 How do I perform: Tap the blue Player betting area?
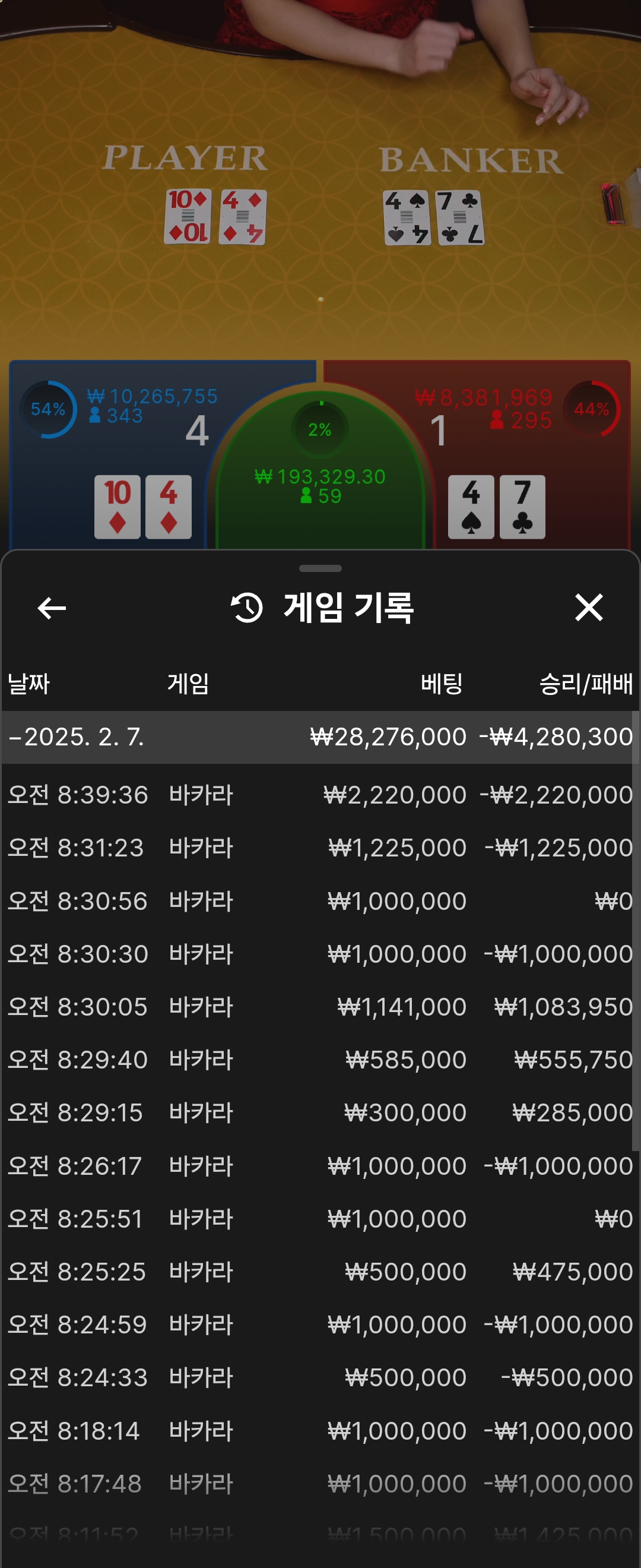(x=109, y=457)
